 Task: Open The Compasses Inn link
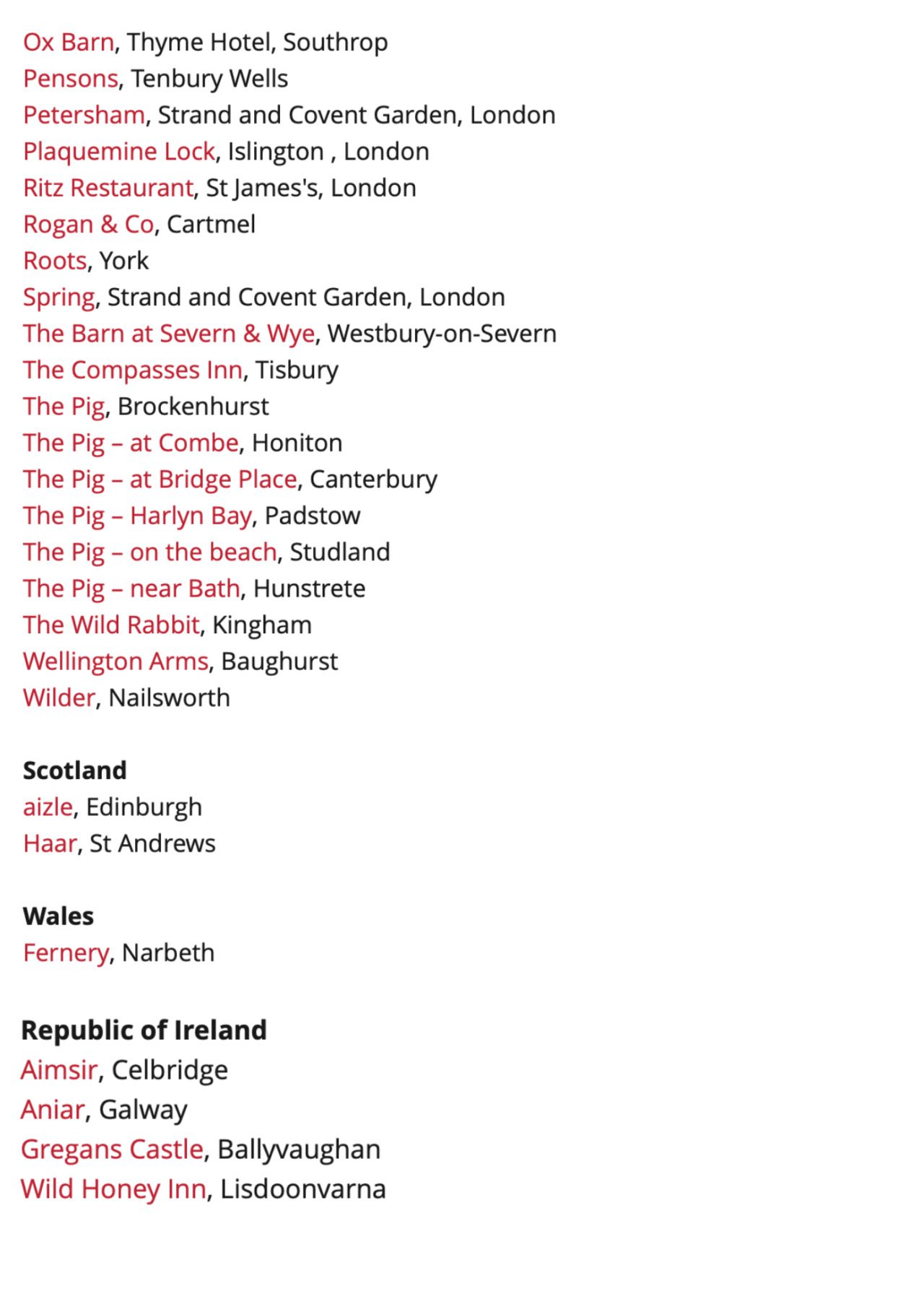(133, 370)
